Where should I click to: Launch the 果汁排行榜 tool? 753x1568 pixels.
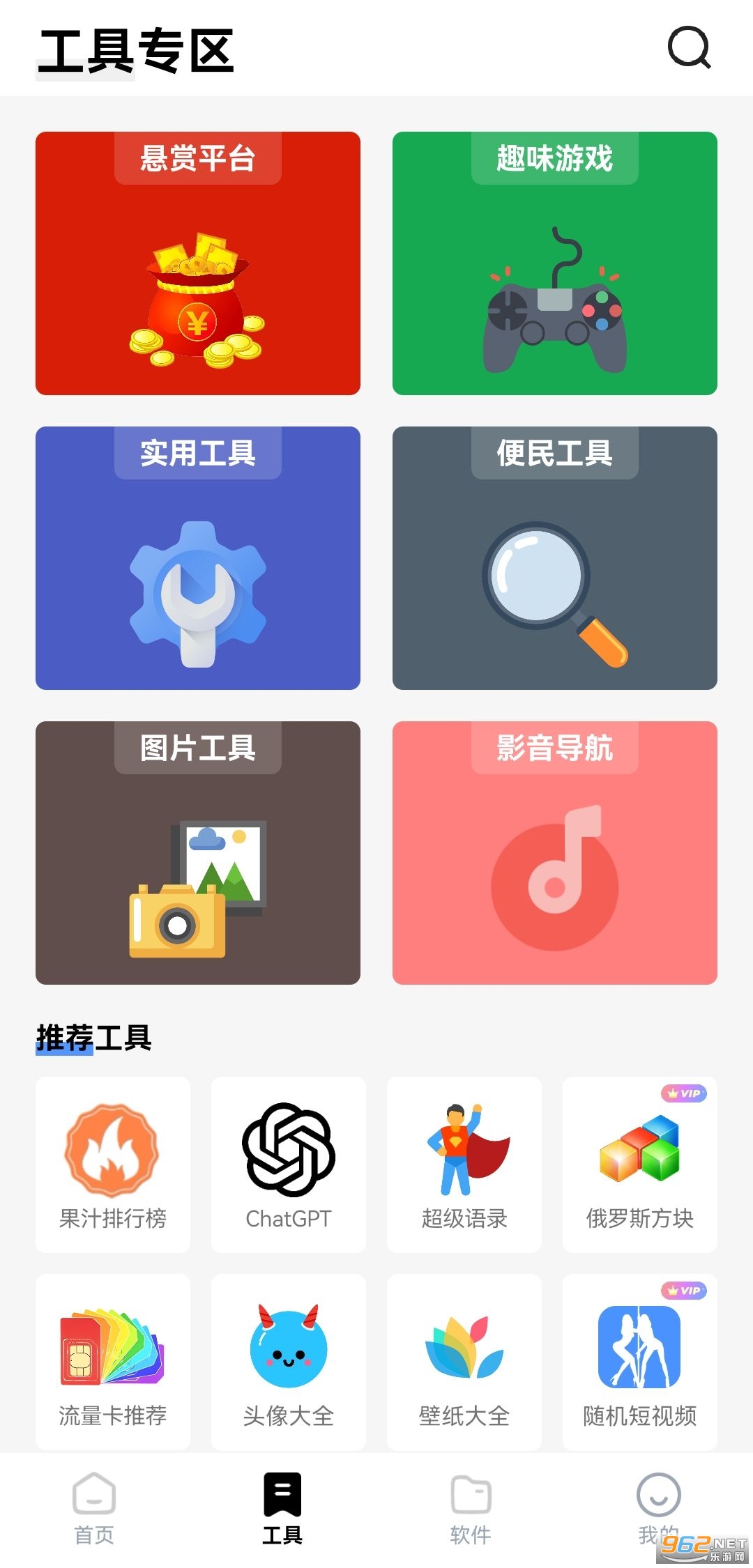pyautogui.click(x=113, y=1165)
